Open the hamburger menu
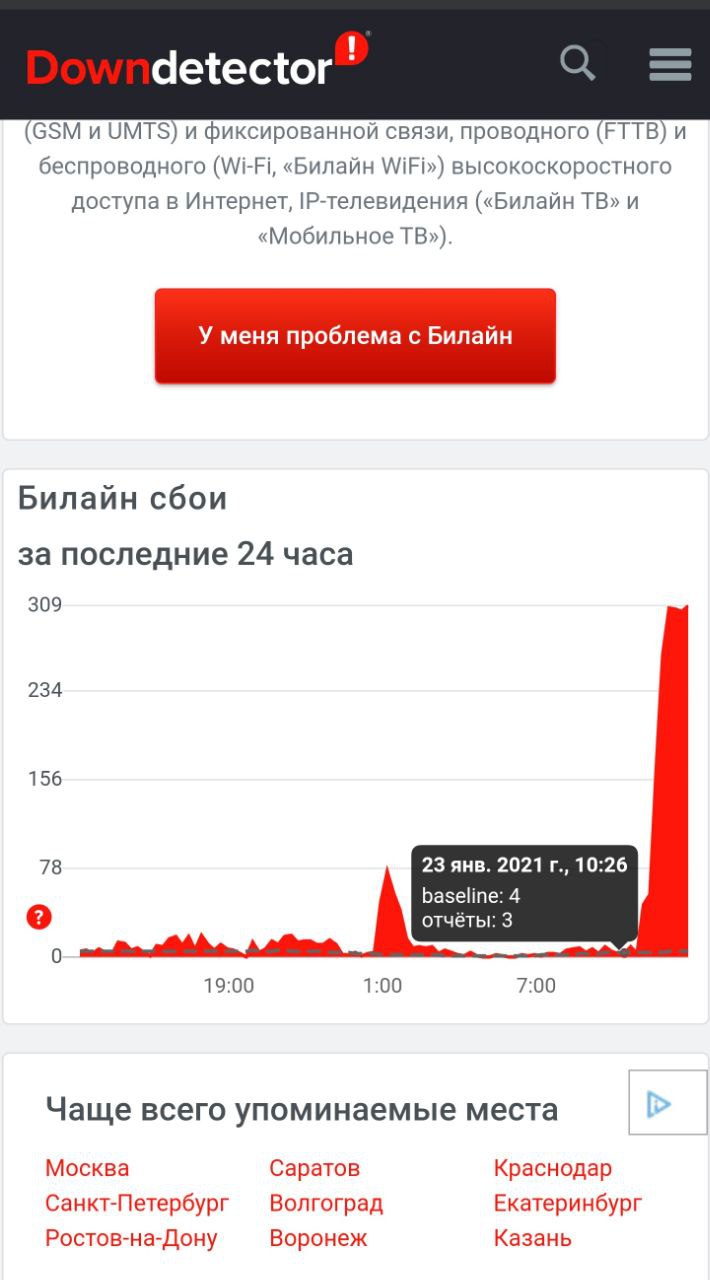710x1280 pixels. [x=670, y=65]
